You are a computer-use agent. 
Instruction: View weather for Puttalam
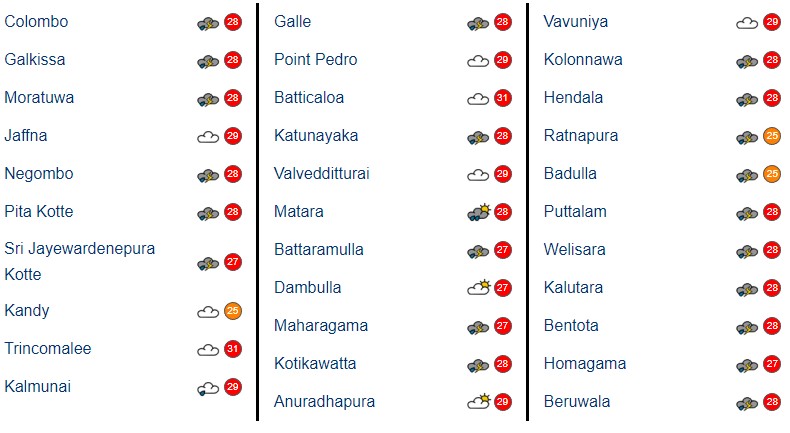(x=575, y=212)
